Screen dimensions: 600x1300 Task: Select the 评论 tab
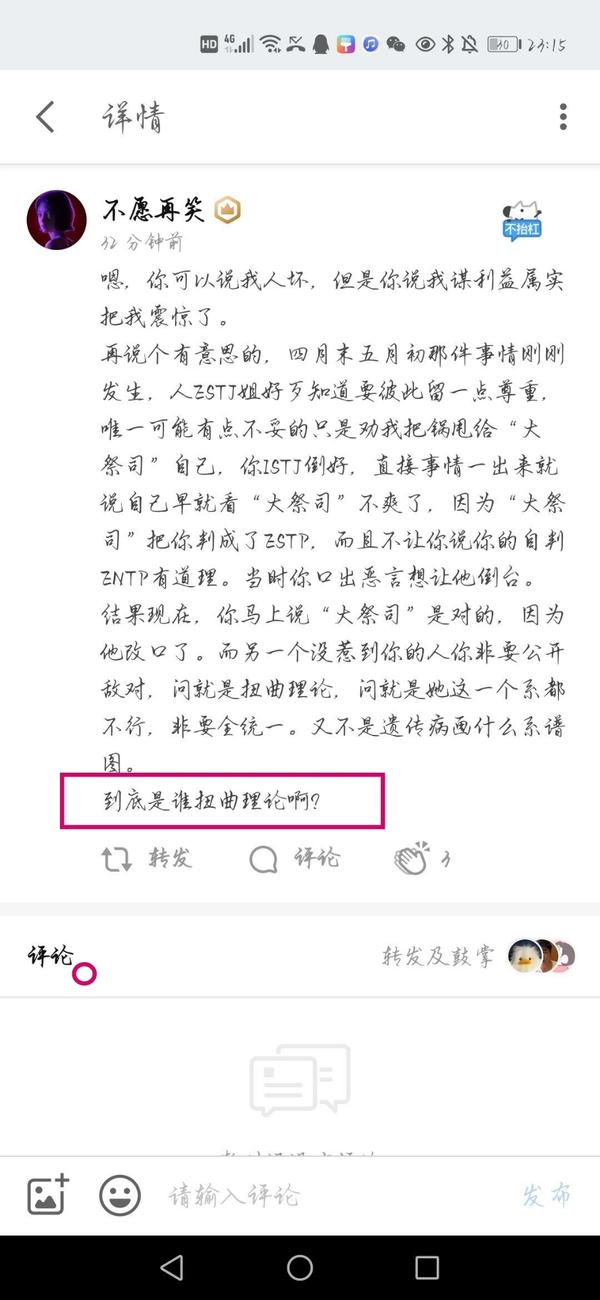point(50,955)
